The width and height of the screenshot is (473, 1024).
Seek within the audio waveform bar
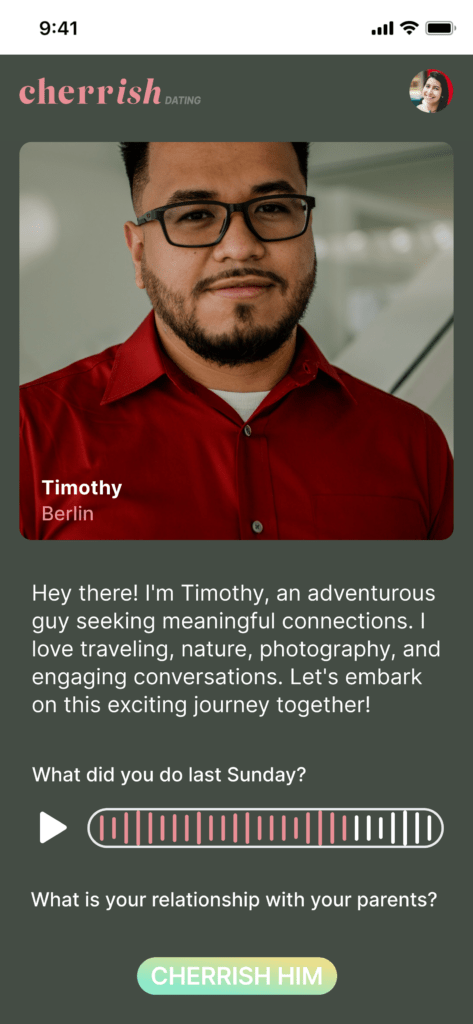click(x=265, y=827)
